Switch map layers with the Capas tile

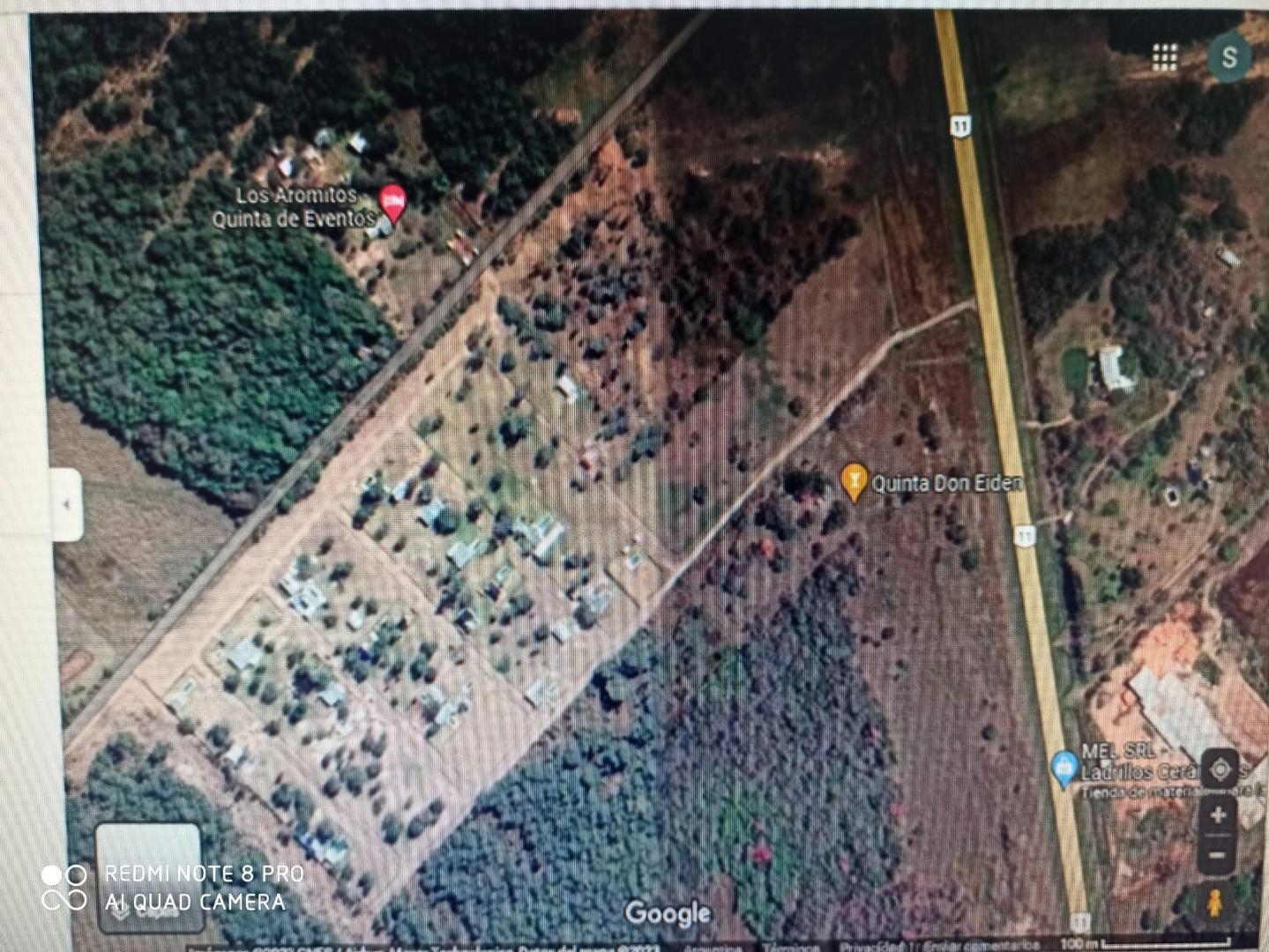pyautogui.click(x=148, y=875)
